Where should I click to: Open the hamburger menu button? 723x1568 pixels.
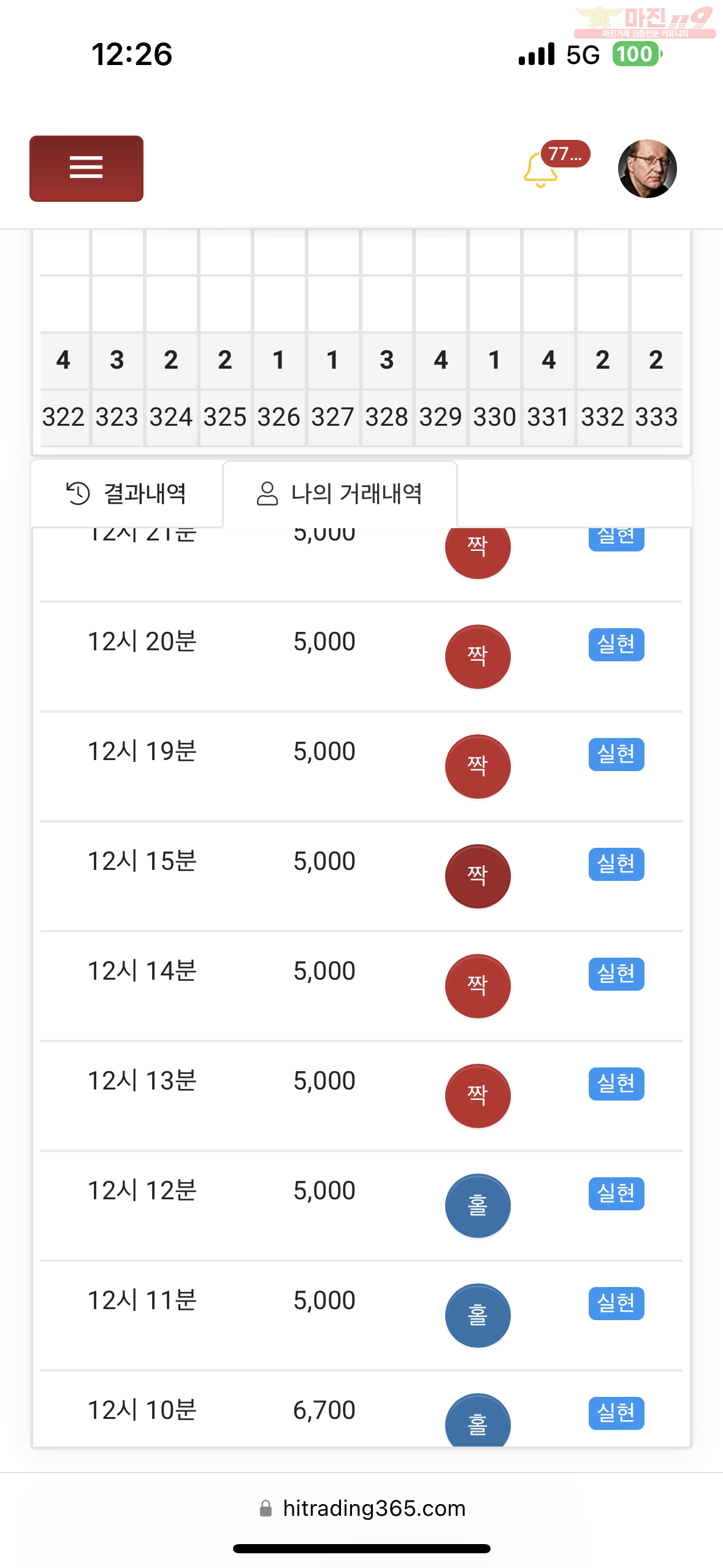(x=86, y=169)
